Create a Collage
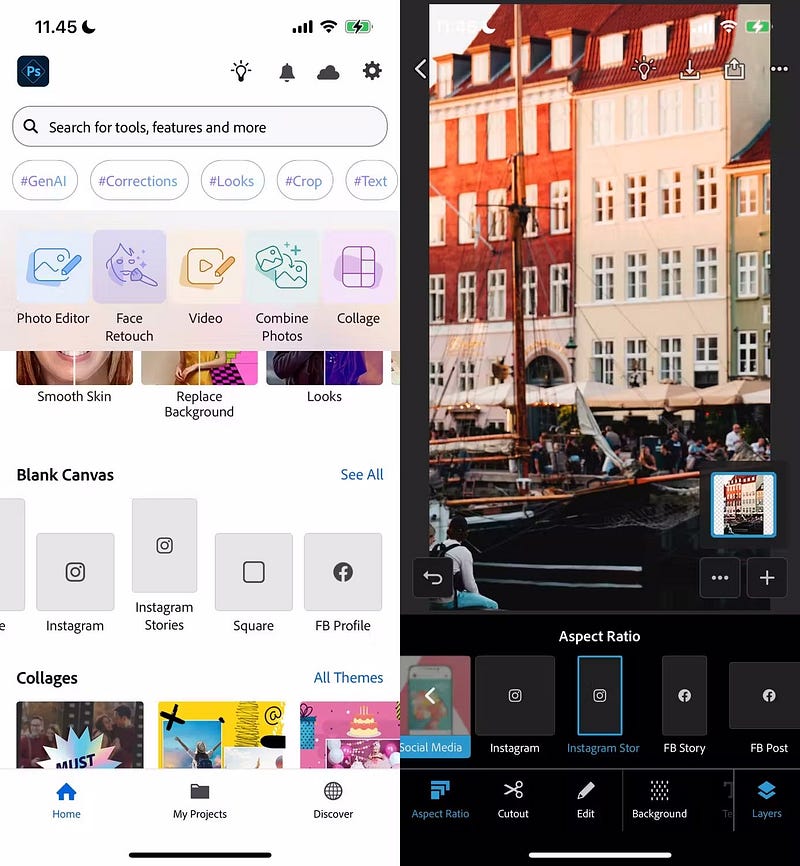 pyautogui.click(x=358, y=280)
